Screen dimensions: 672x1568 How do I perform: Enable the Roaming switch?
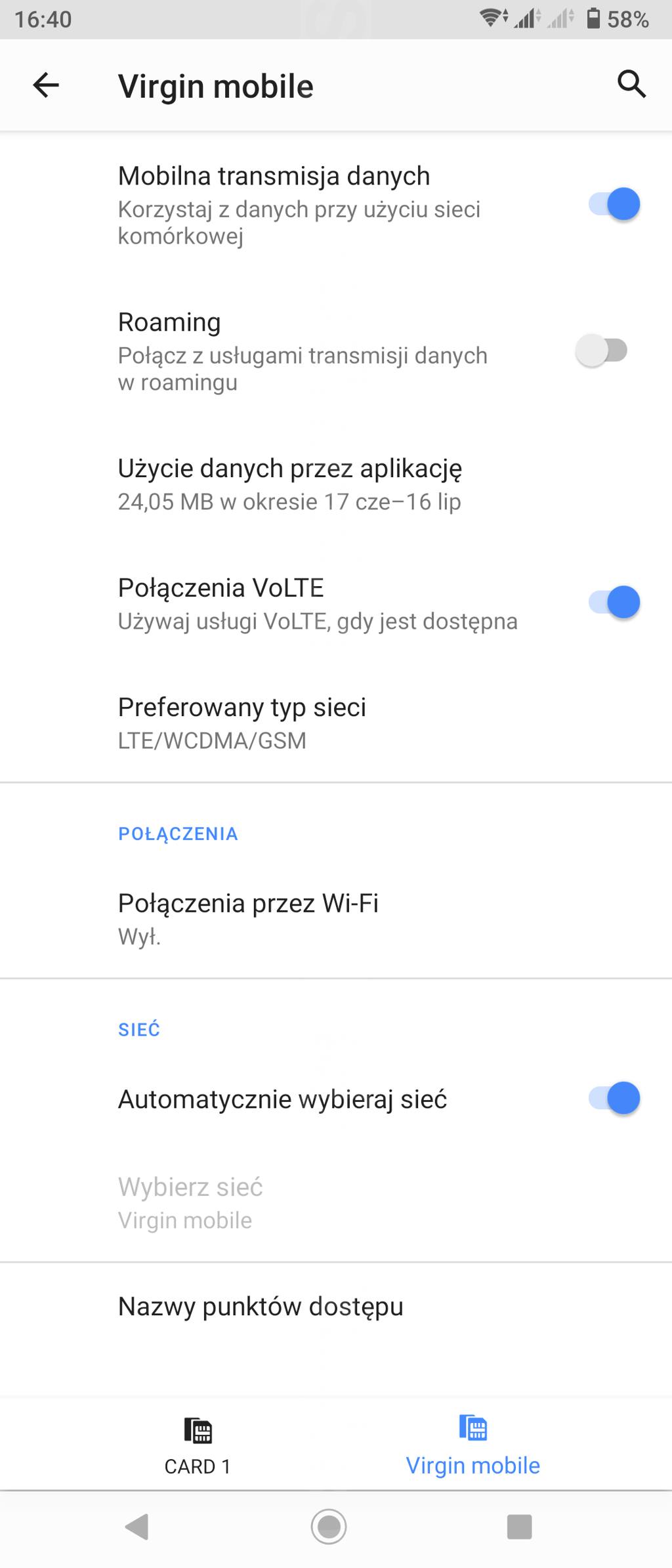(x=601, y=350)
